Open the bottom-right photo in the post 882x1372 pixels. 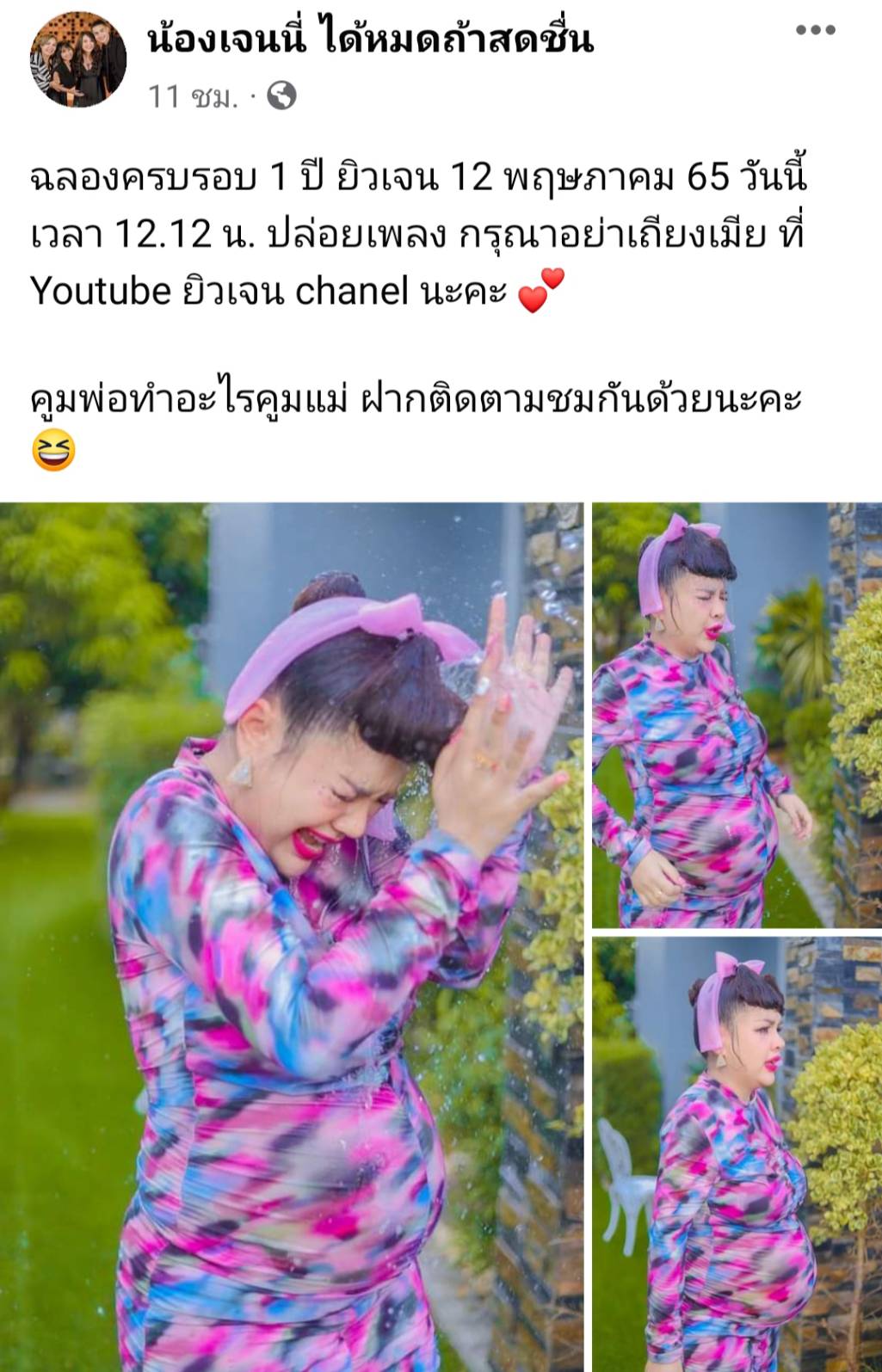pyautogui.click(x=737, y=1154)
